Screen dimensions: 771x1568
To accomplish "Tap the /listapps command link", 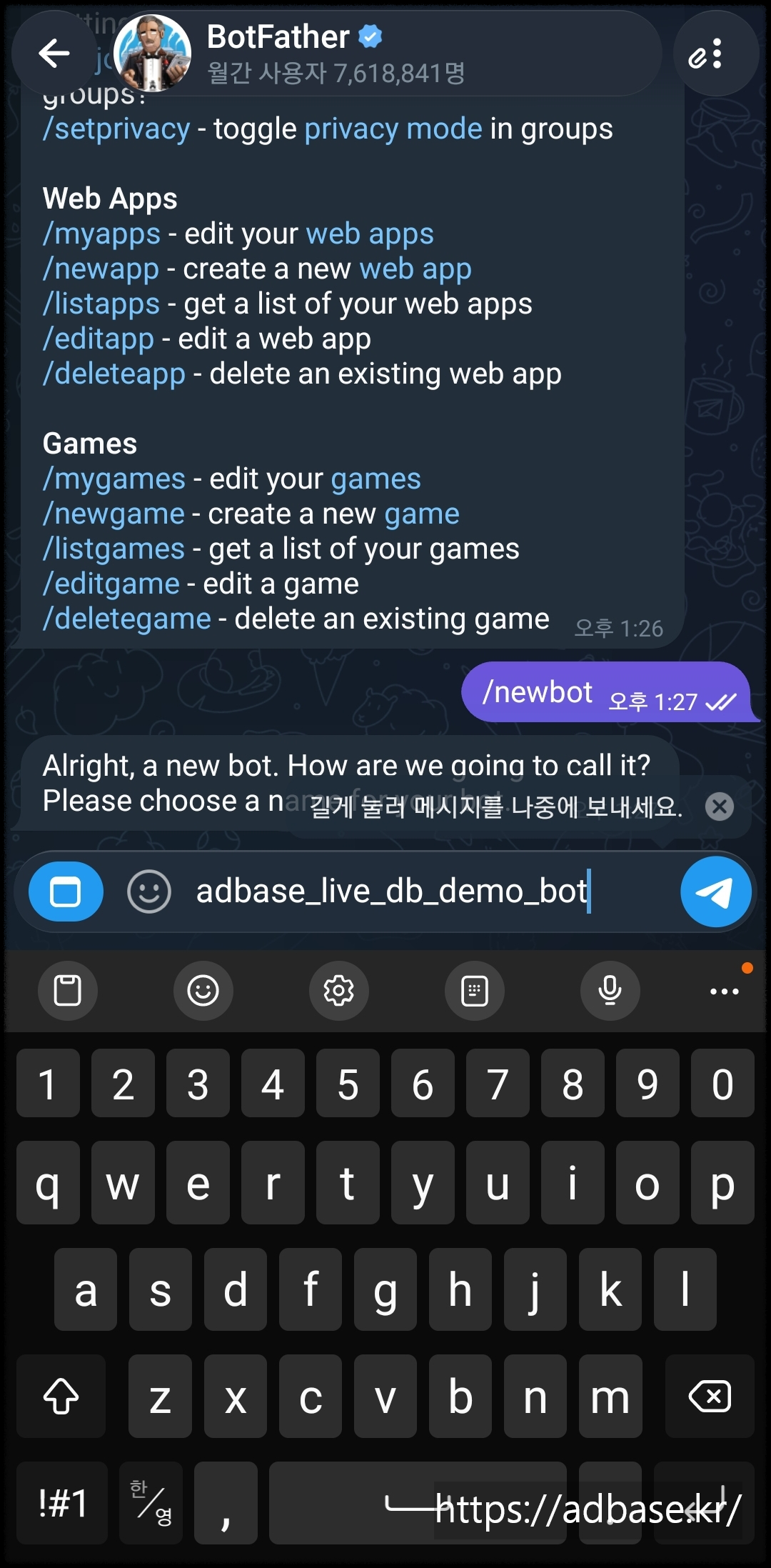I will coord(101,304).
